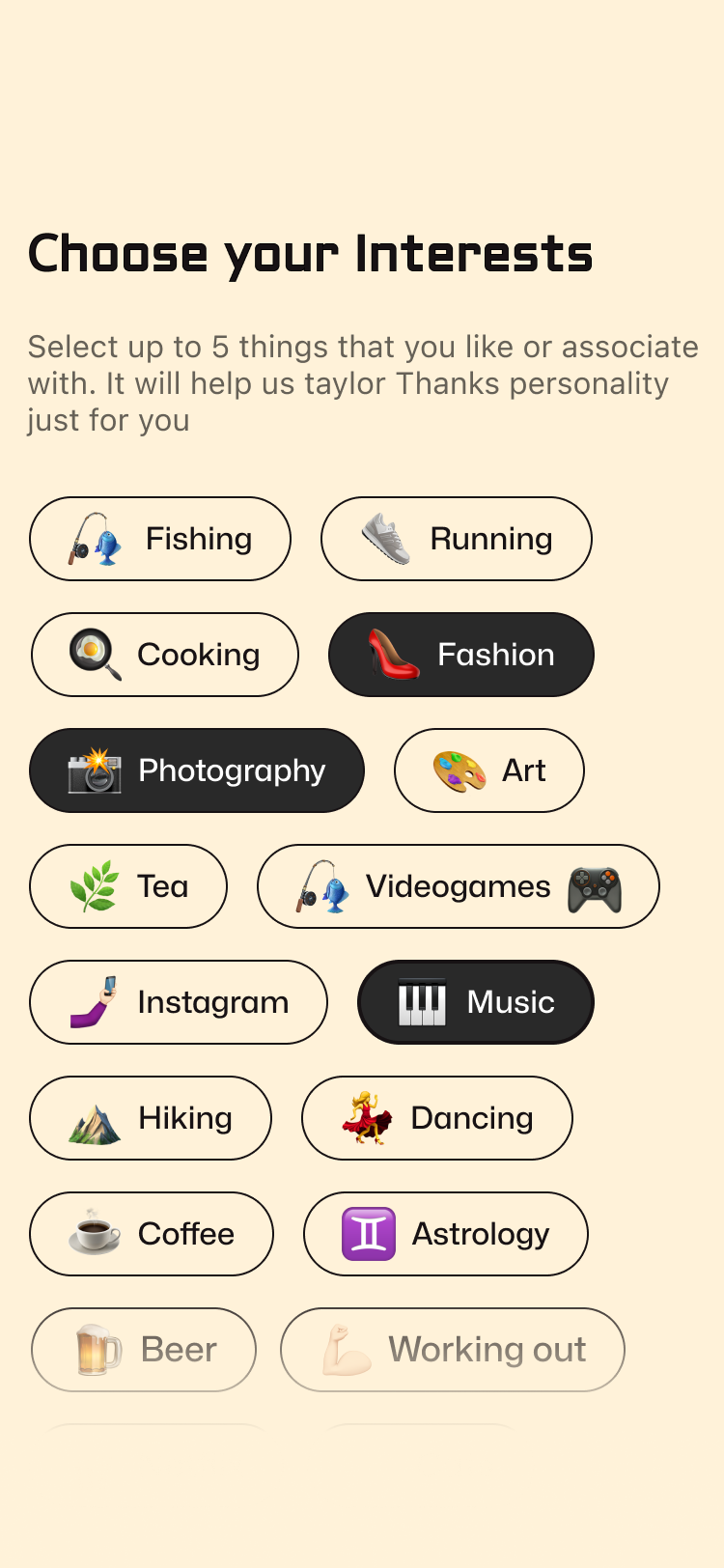This screenshot has width=724, height=1568.
Task: Remove Music from selected interests
Action: tap(476, 1002)
